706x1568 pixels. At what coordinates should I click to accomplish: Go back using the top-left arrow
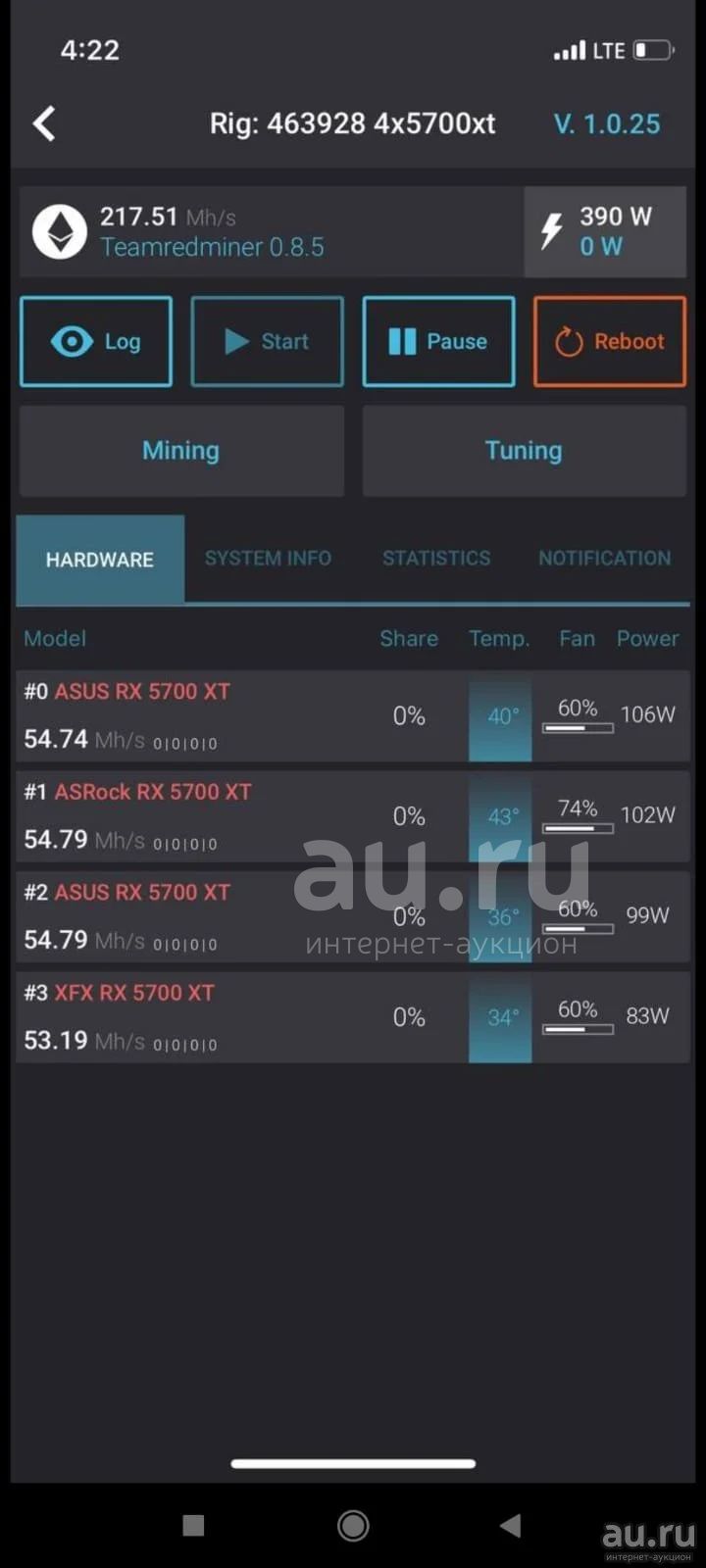click(x=44, y=124)
